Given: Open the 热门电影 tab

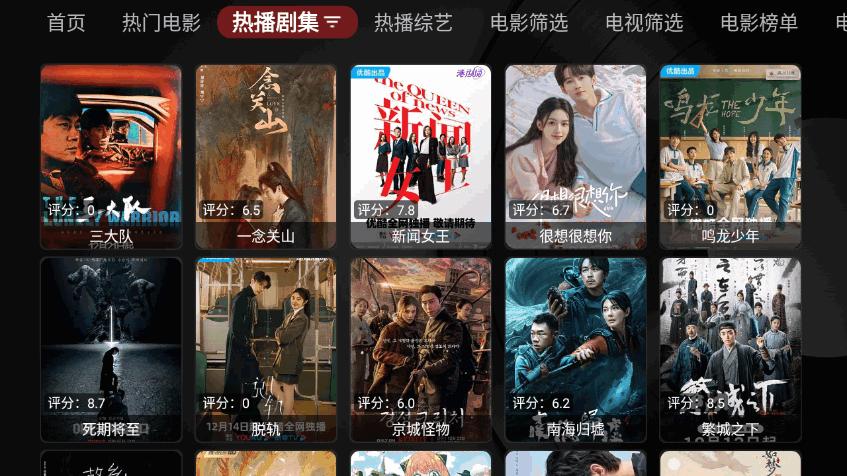Looking at the screenshot, I should 161,23.
